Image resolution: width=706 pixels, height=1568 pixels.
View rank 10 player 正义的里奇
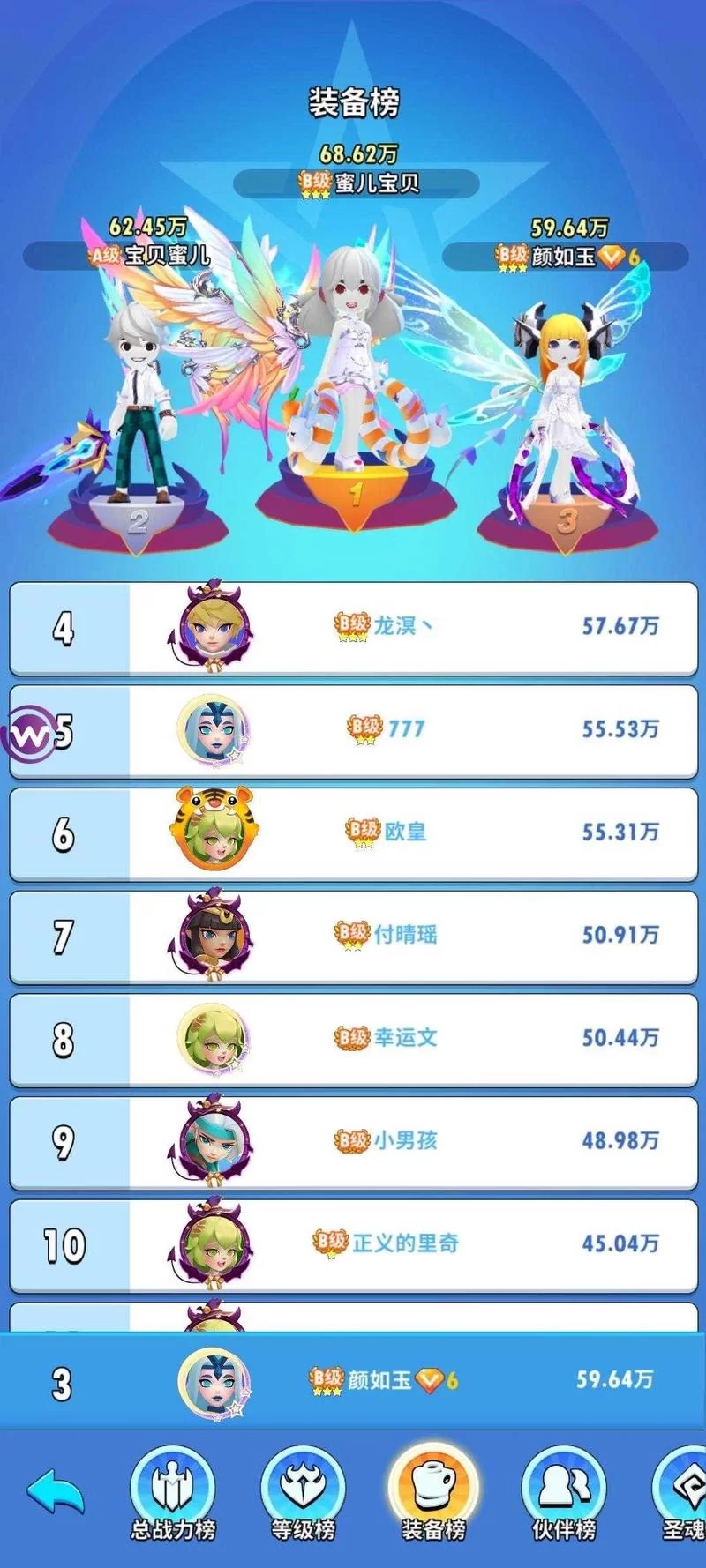353,1244
